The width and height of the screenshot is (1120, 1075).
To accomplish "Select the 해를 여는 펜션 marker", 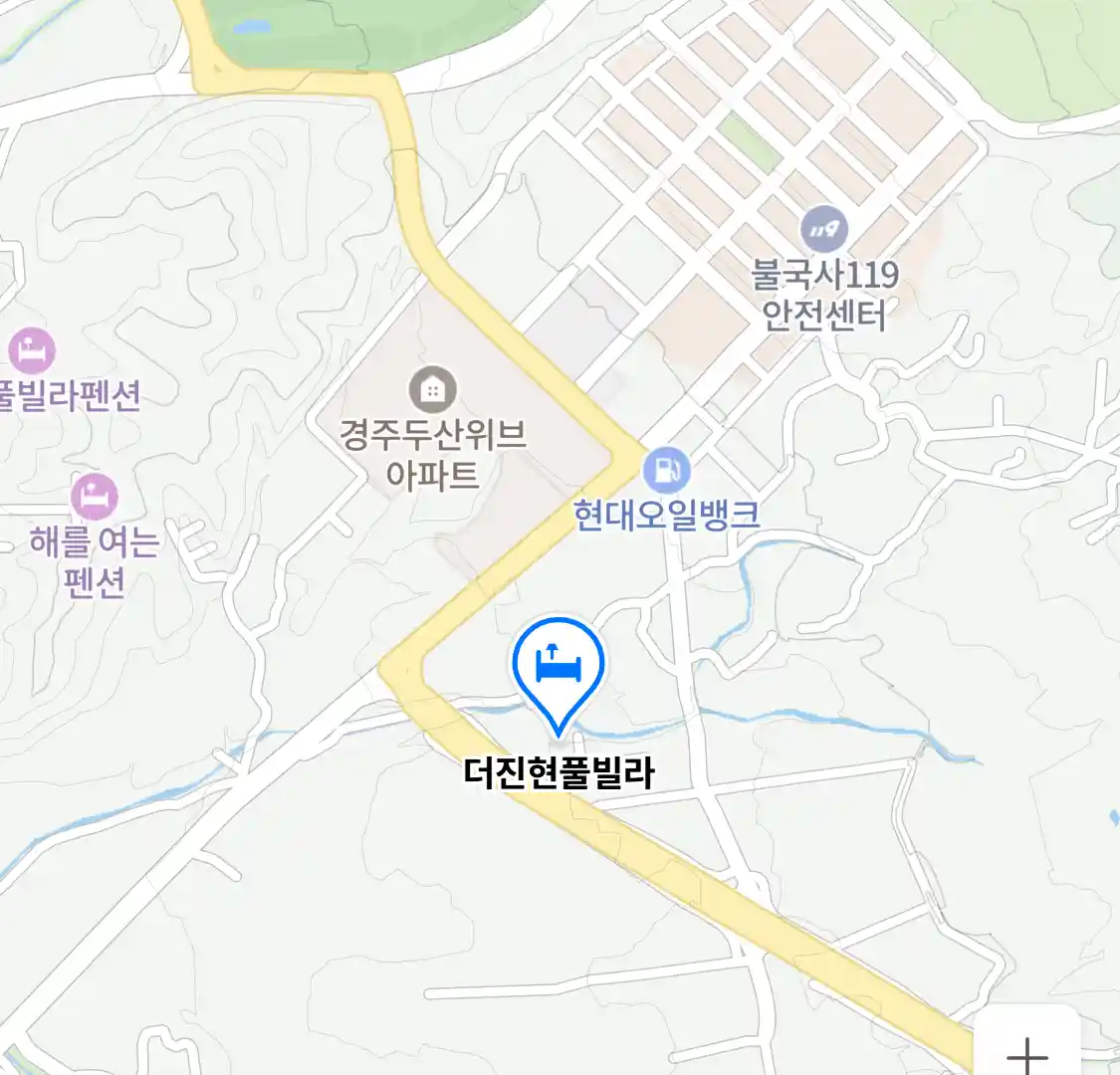I will pyautogui.click(x=95, y=498).
